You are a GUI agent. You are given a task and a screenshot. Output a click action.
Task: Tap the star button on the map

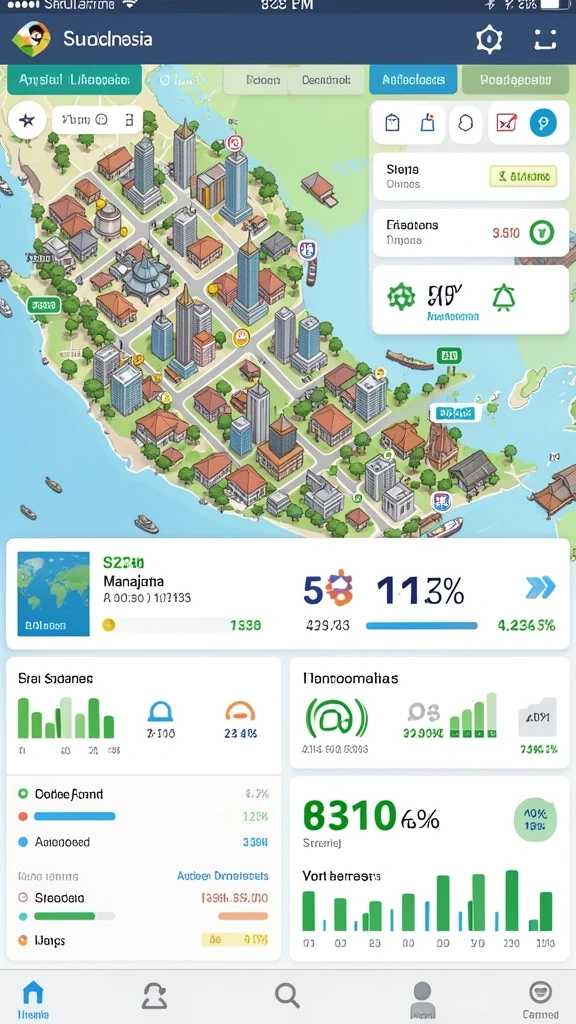[x=27, y=120]
